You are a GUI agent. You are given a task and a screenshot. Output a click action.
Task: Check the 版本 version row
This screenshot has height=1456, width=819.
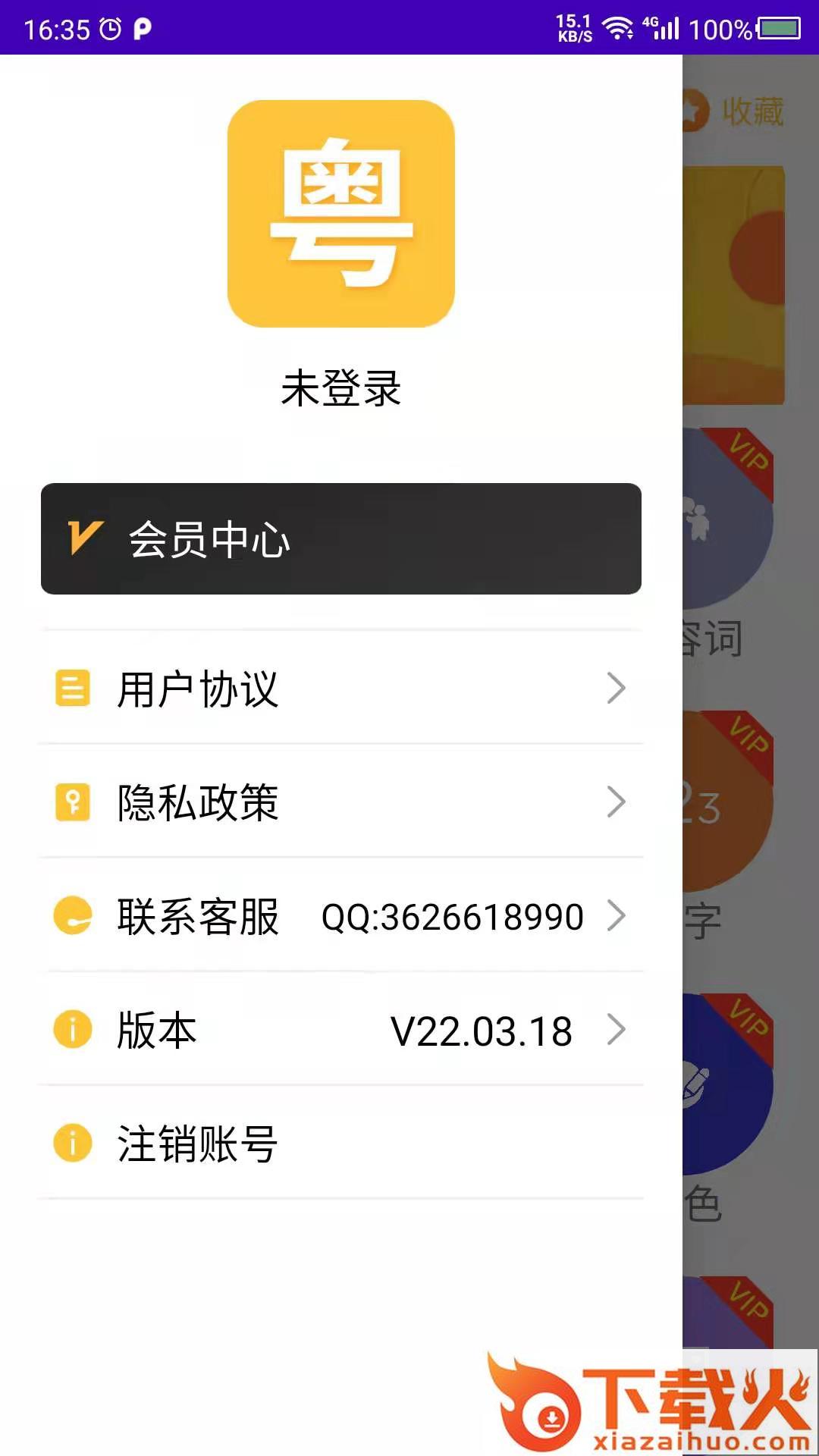pyautogui.click(x=340, y=1030)
